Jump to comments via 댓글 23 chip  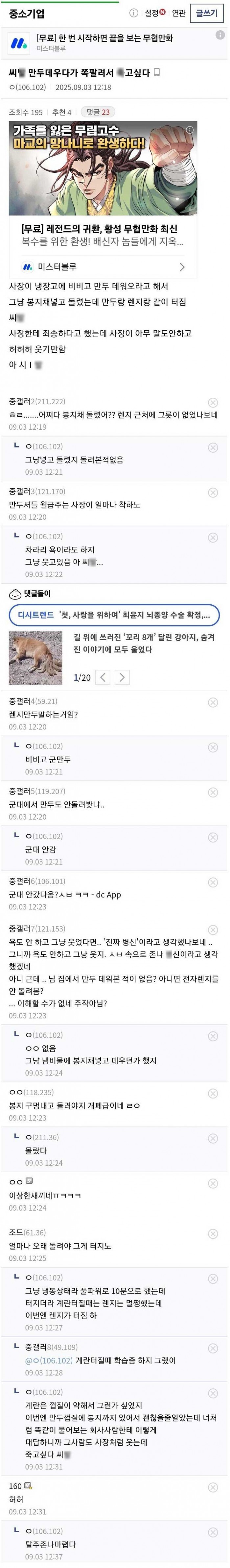click(98, 112)
